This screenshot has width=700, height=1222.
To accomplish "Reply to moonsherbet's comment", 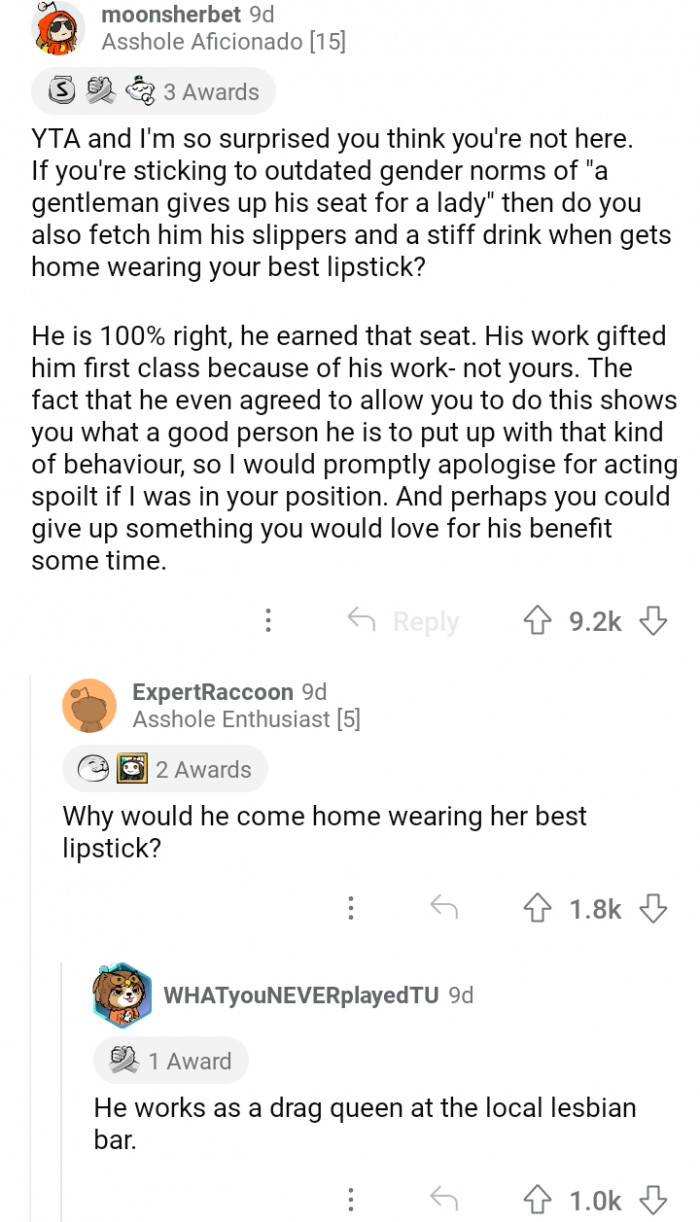I will (x=404, y=621).
